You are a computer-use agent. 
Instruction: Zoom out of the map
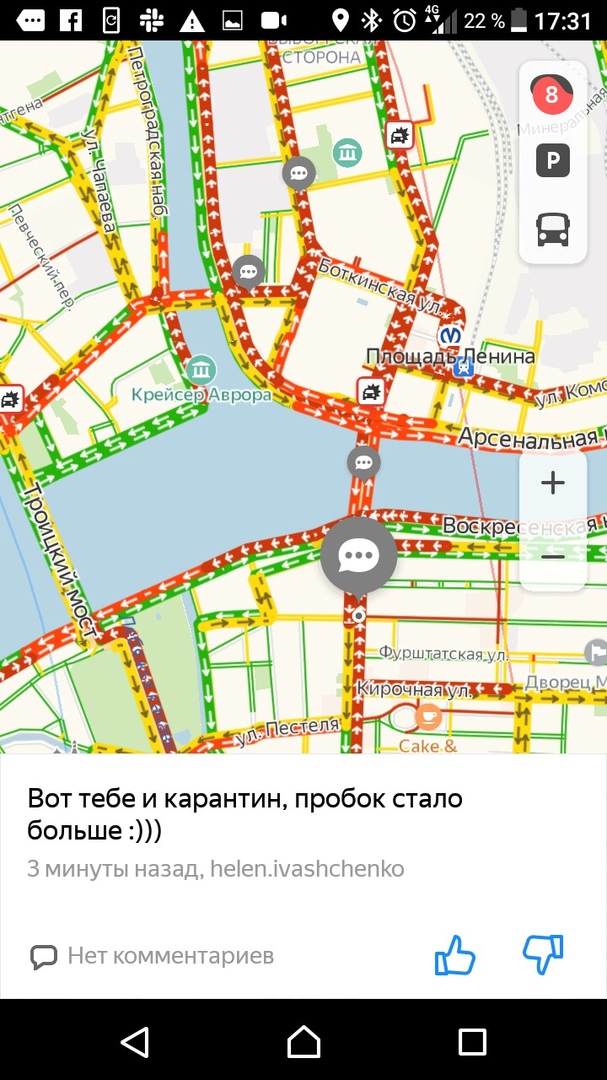pyautogui.click(x=553, y=556)
